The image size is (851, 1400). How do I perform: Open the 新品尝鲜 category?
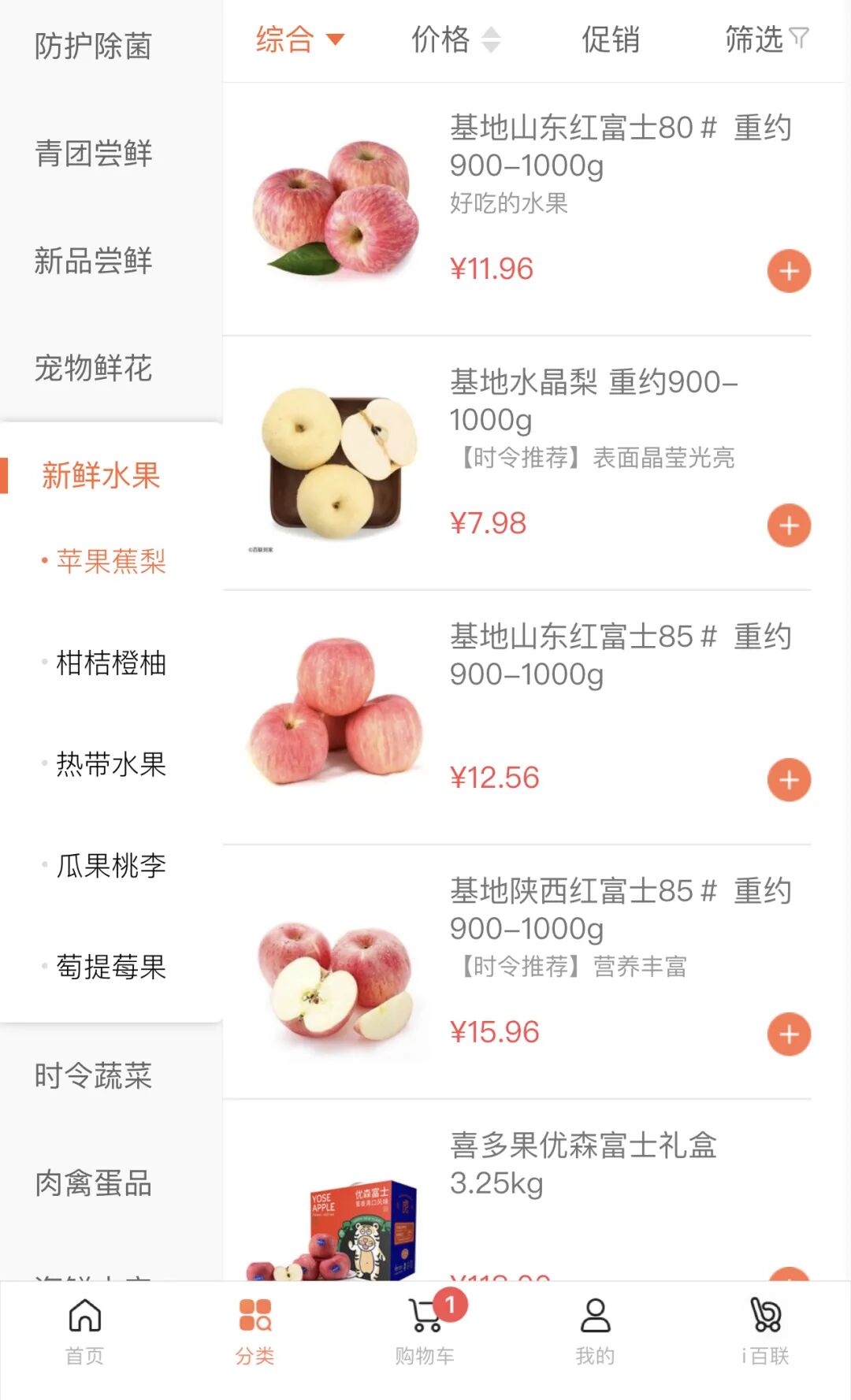93,261
